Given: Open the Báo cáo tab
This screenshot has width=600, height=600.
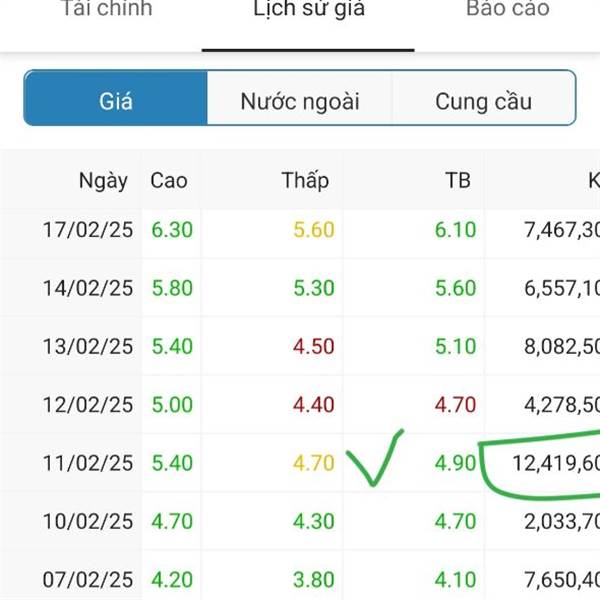Looking at the screenshot, I should tap(507, 10).
